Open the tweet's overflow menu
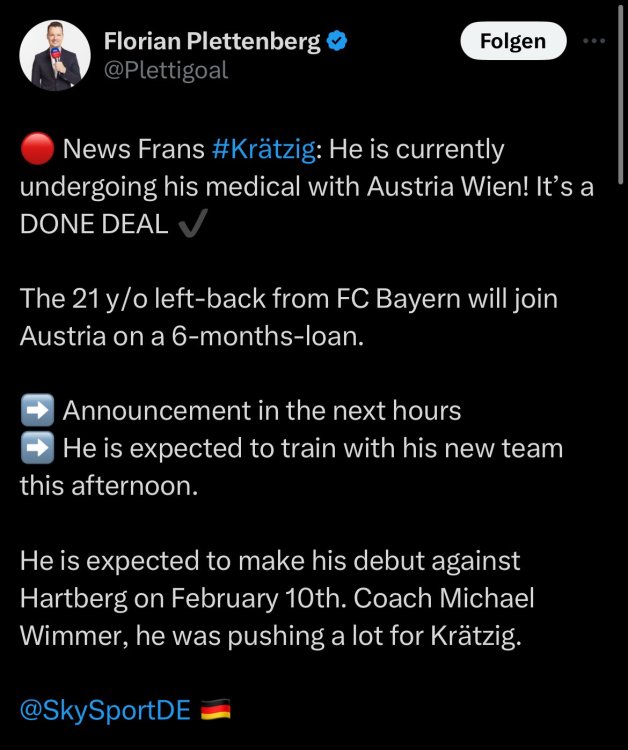The width and height of the screenshot is (628, 750). click(x=594, y=41)
